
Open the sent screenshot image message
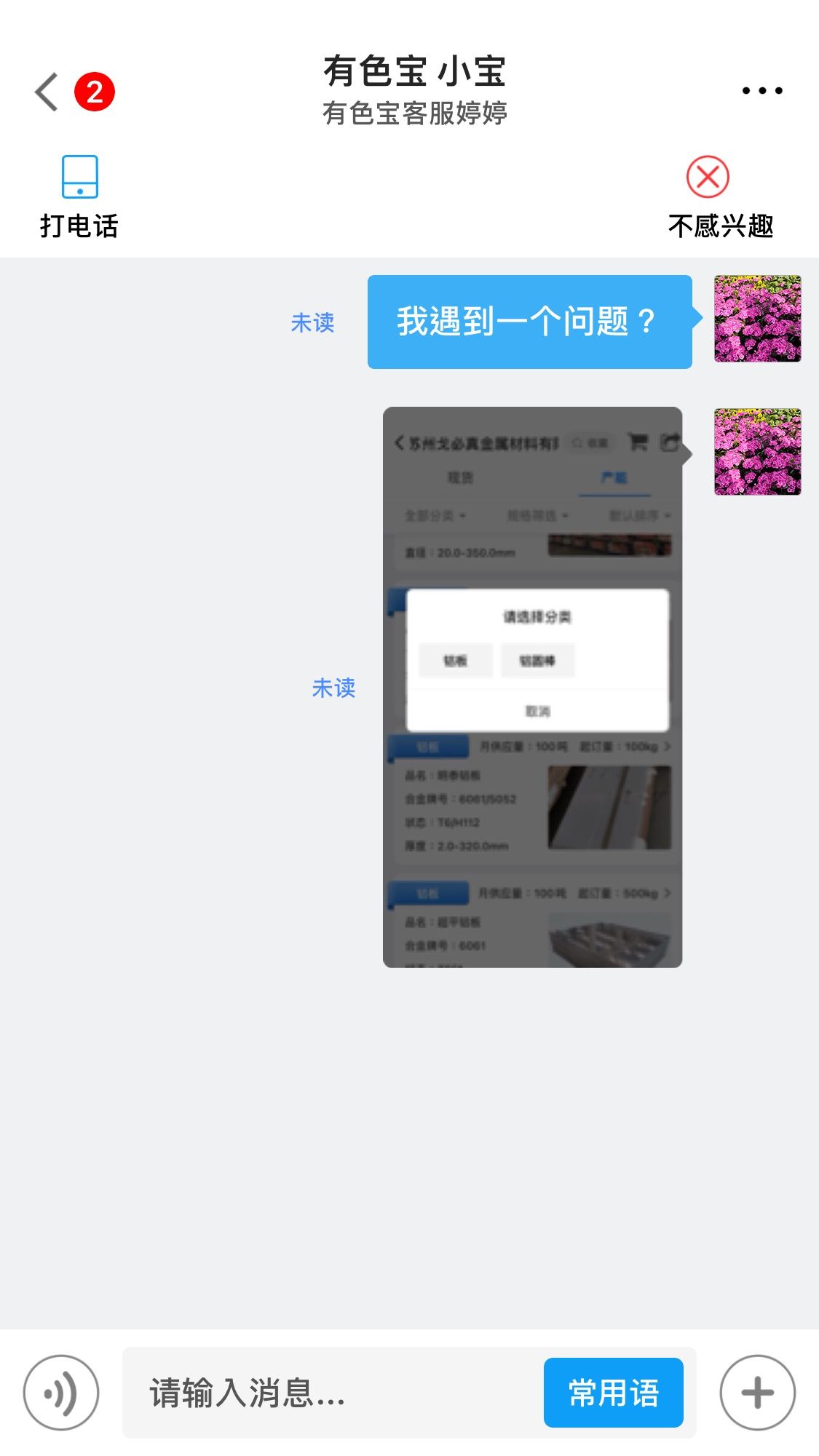click(533, 687)
